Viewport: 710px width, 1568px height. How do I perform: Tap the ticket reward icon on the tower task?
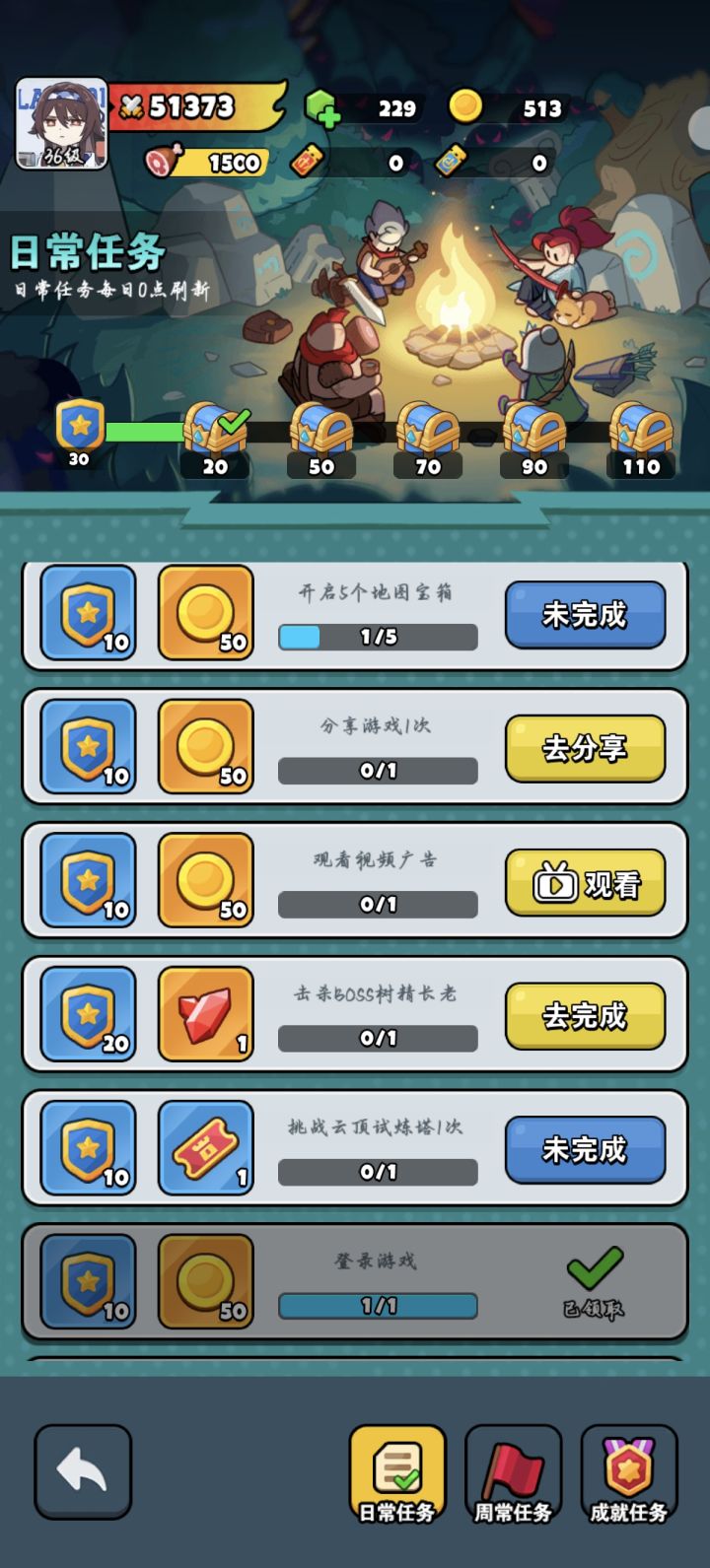pyautogui.click(x=204, y=1147)
